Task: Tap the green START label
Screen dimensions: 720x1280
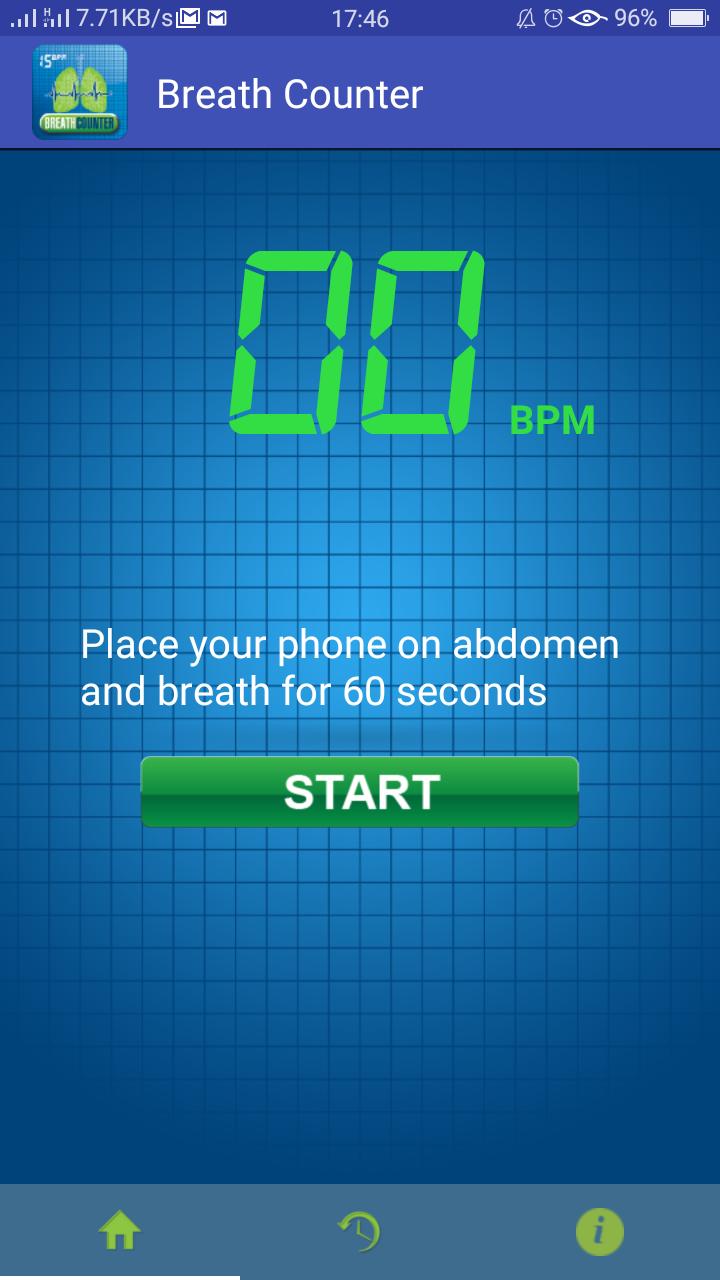Action: coord(360,792)
